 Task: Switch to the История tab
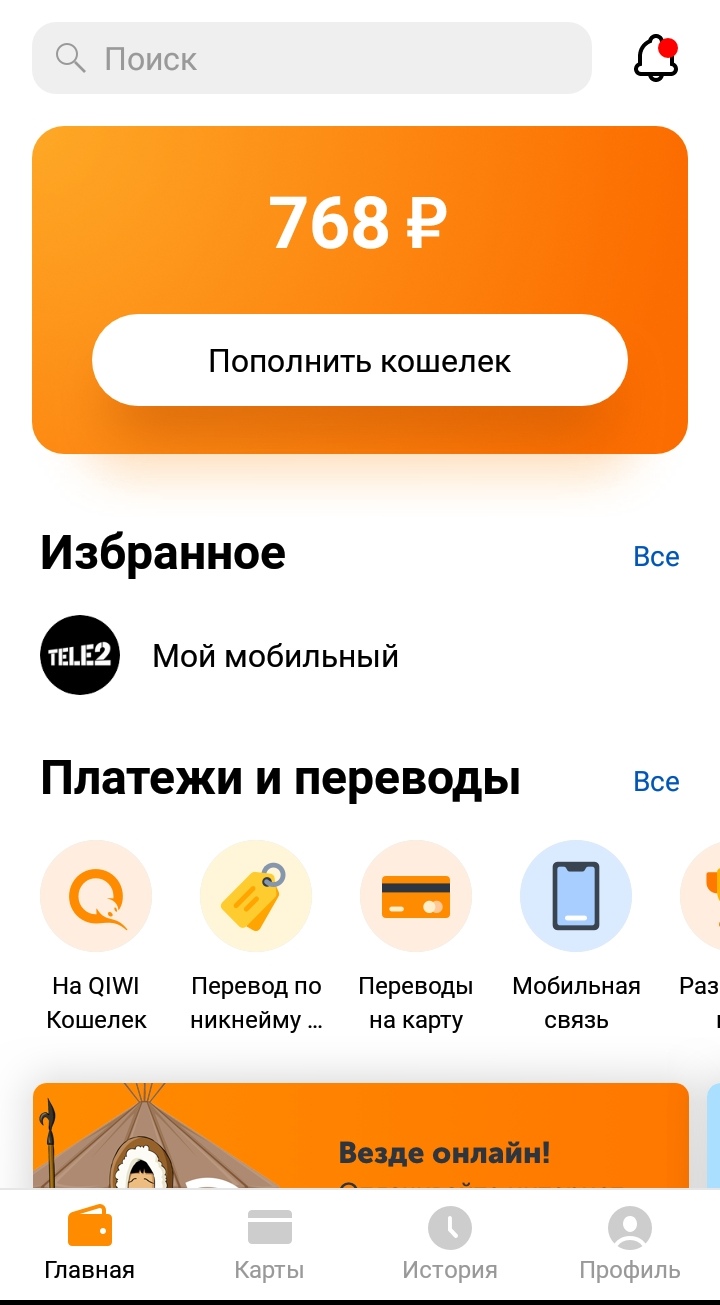click(450, 1245)
